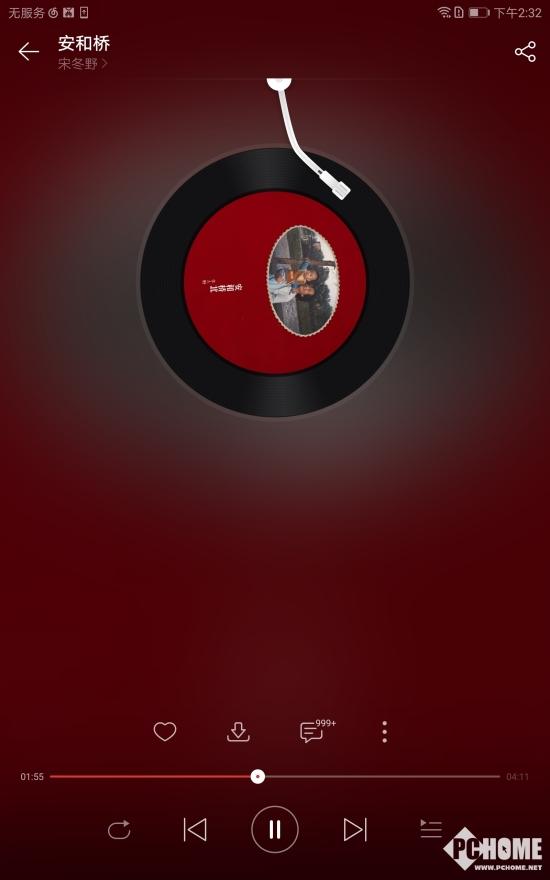Open artist page for 宋冬野
This screenshot has height=880, width=550.
[82, 63]
